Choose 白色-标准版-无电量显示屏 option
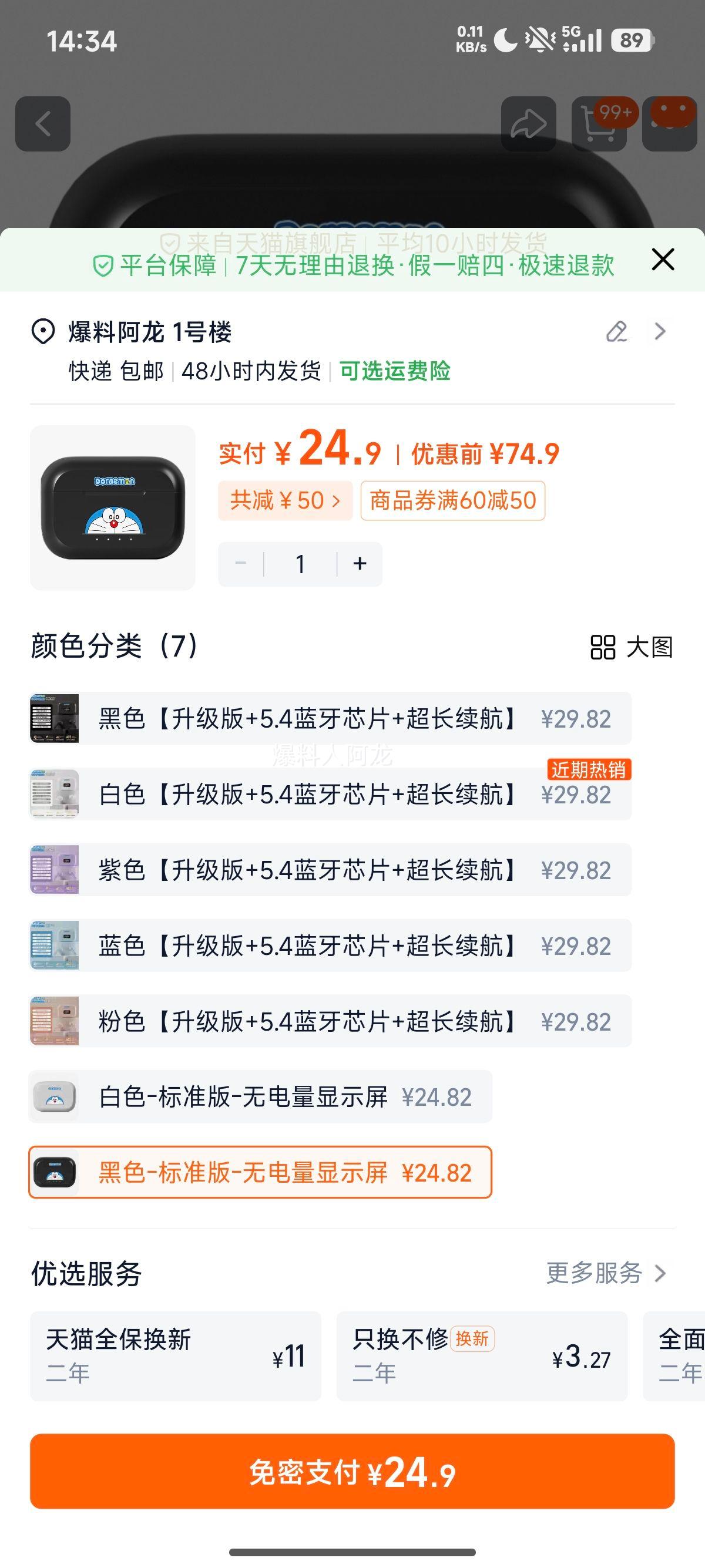This screenshot has width=705, height=1568. 256,1097
